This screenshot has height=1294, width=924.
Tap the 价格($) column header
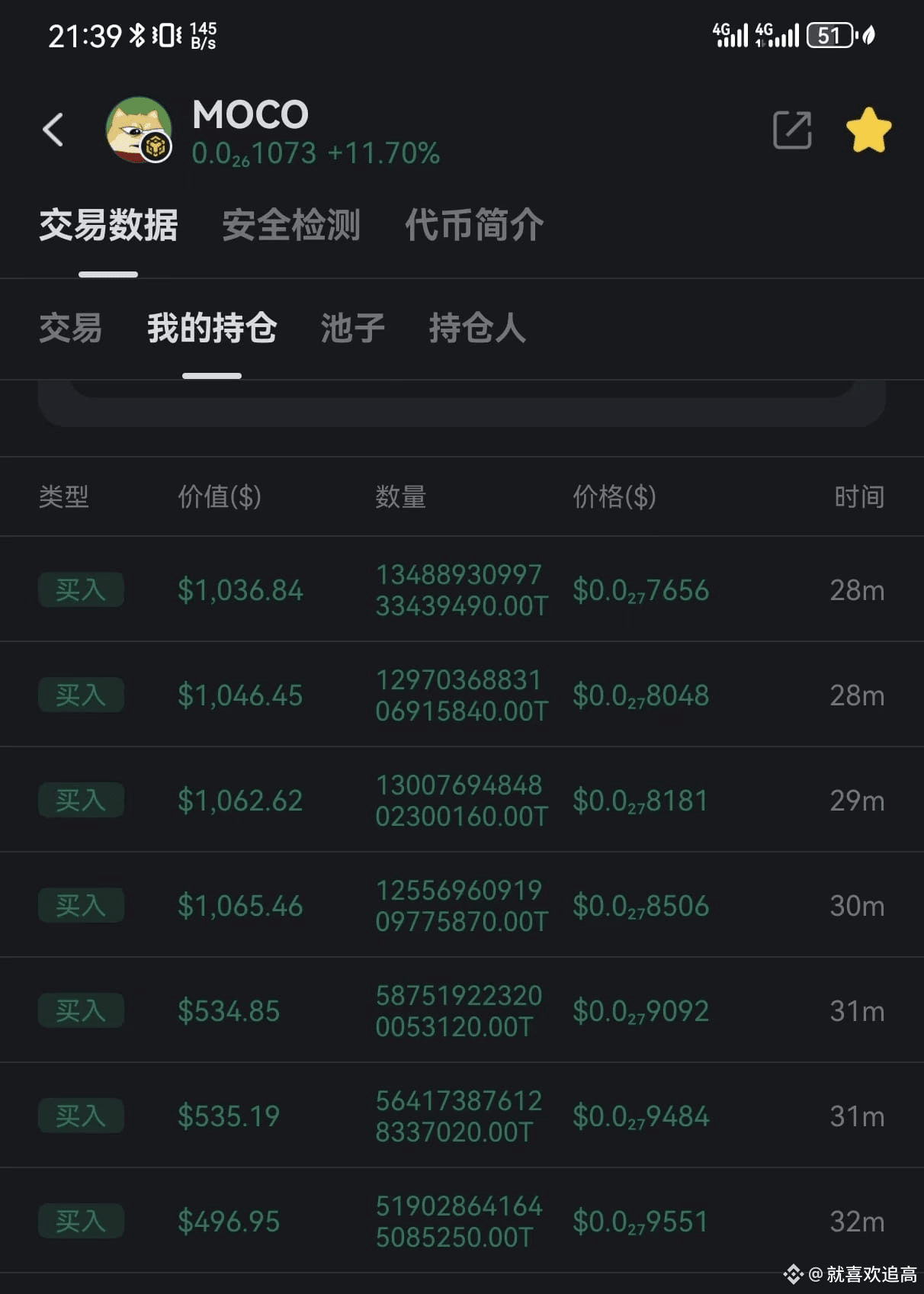click(616, 498)
